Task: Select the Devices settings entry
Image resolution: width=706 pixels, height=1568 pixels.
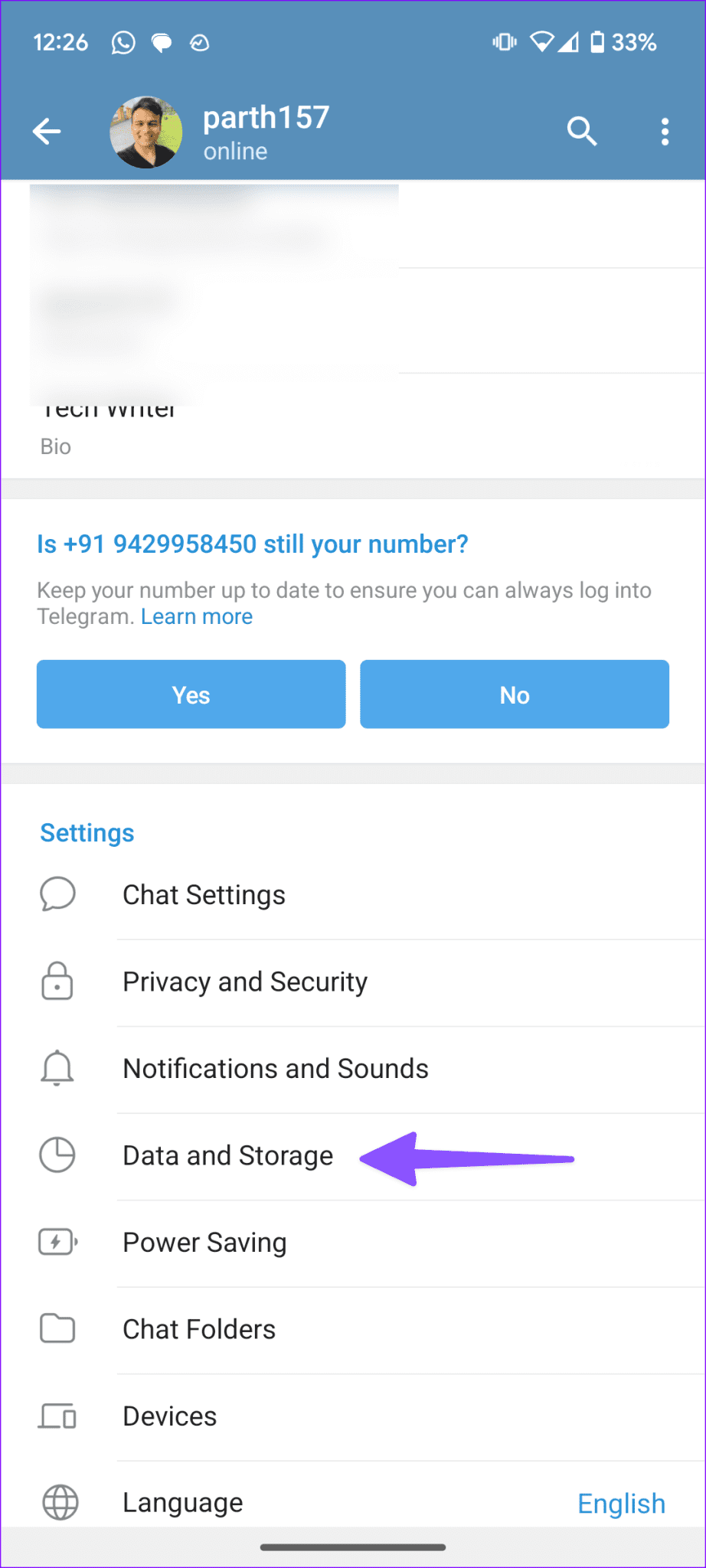Action: pyautogui.click(x=169, y=1416)
